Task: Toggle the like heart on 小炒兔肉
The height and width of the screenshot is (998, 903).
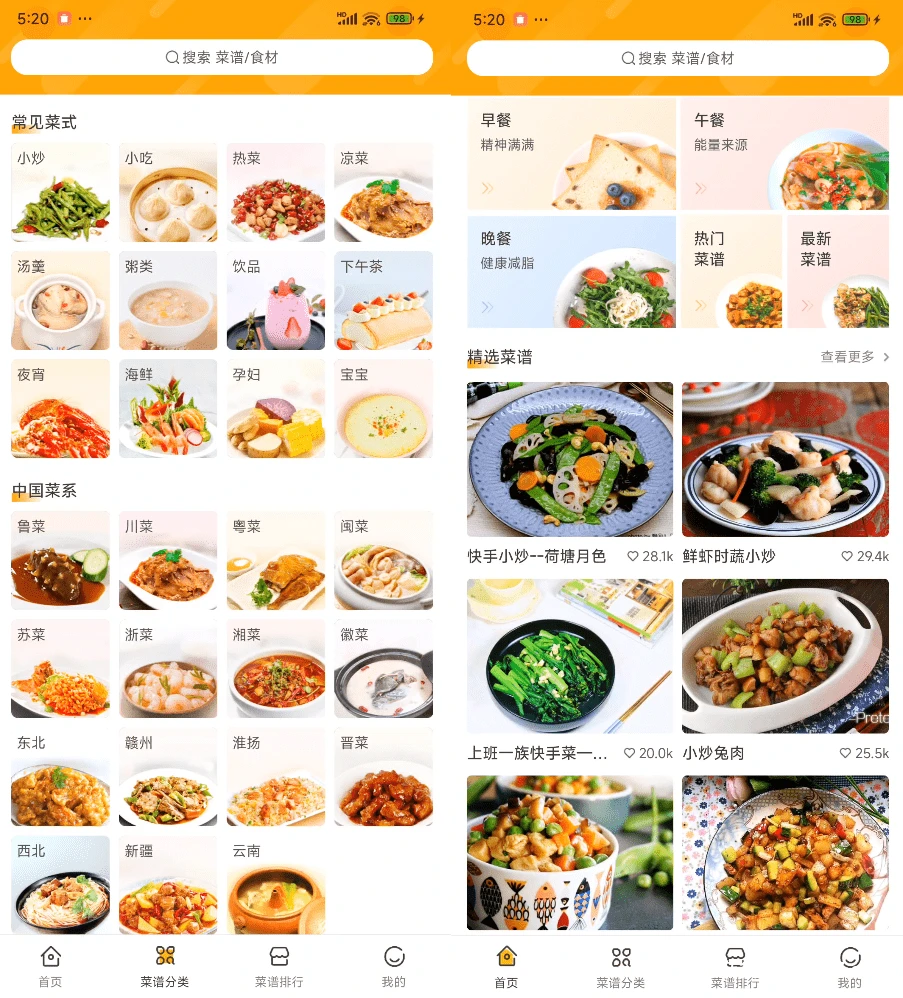Action: click(x=844, y=751)
